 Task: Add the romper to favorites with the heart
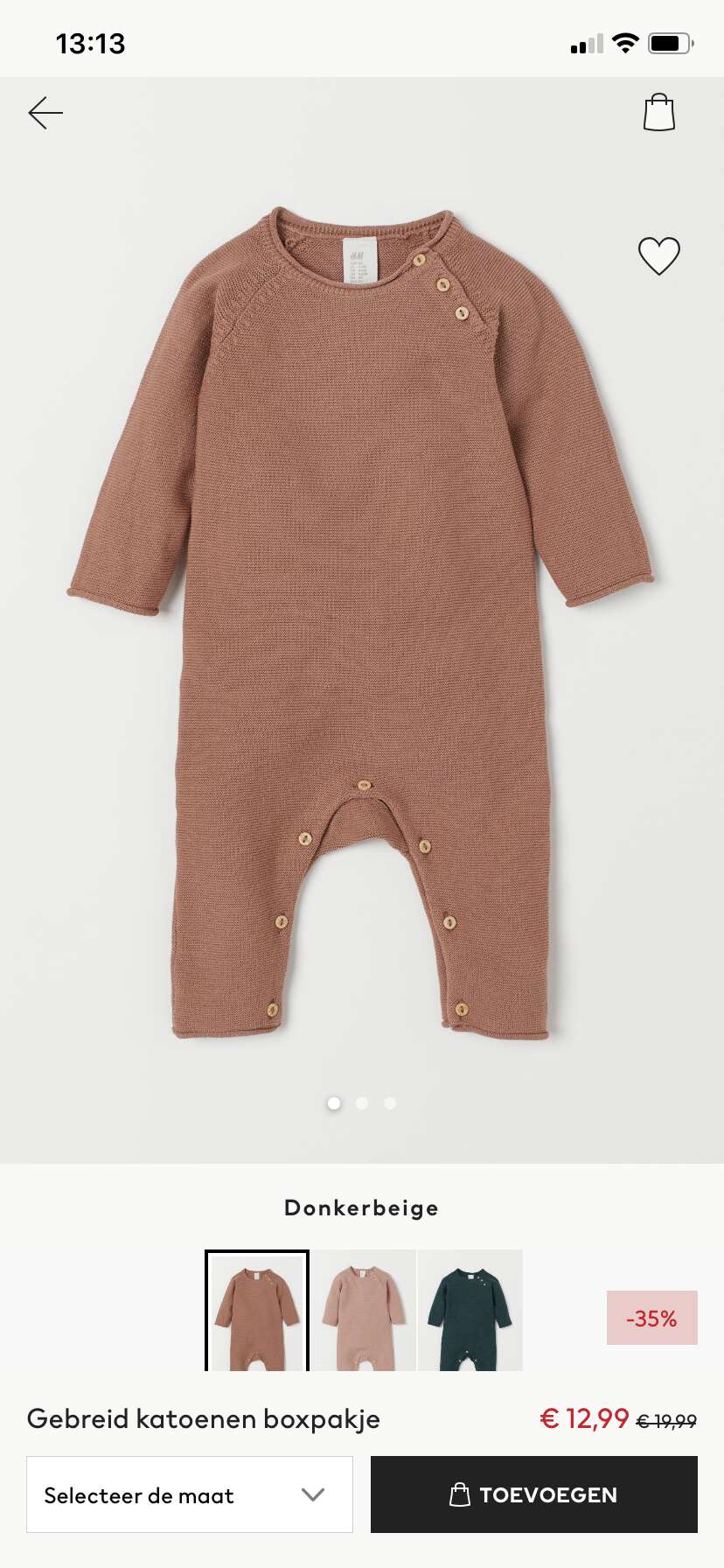pyautogui.click(x=659, y=256)
